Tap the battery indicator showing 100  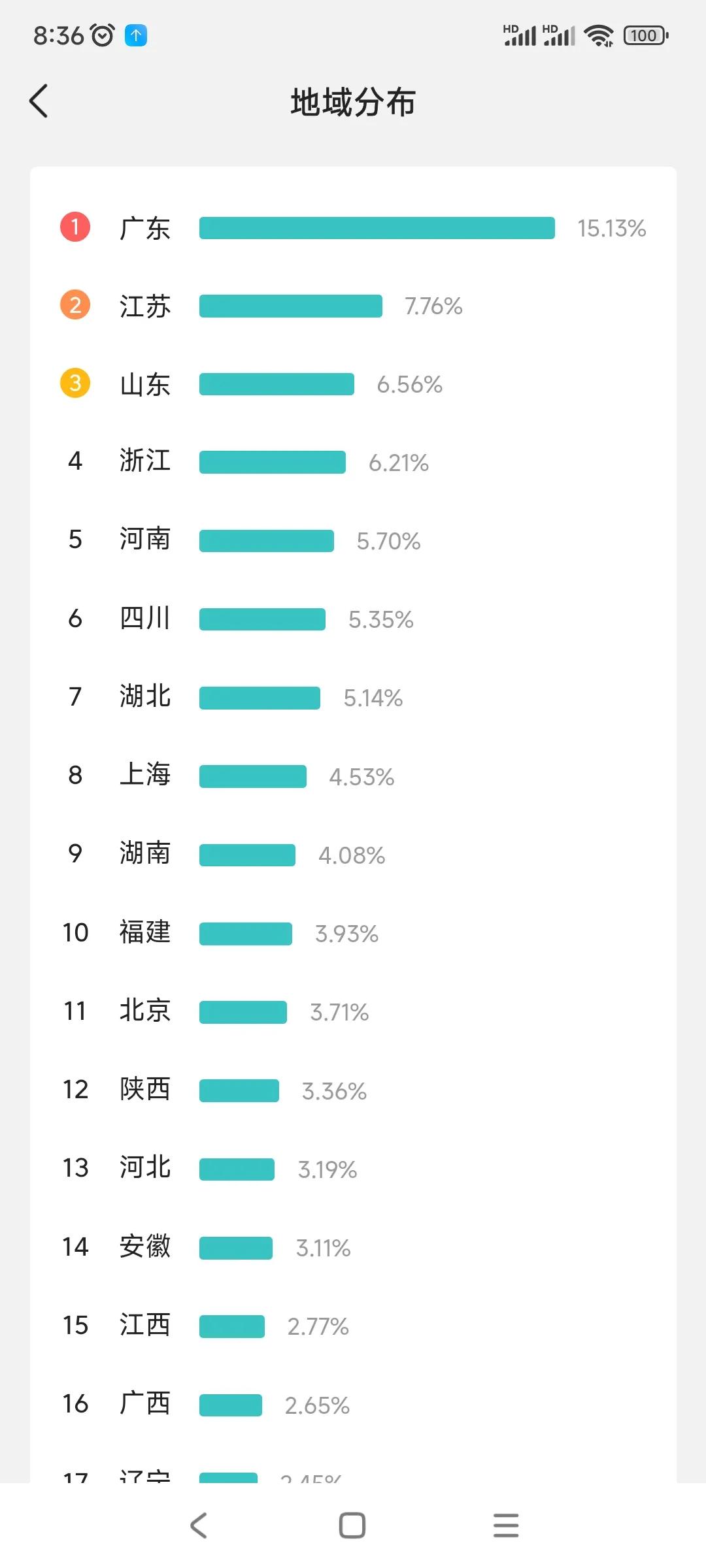(645, 35)
